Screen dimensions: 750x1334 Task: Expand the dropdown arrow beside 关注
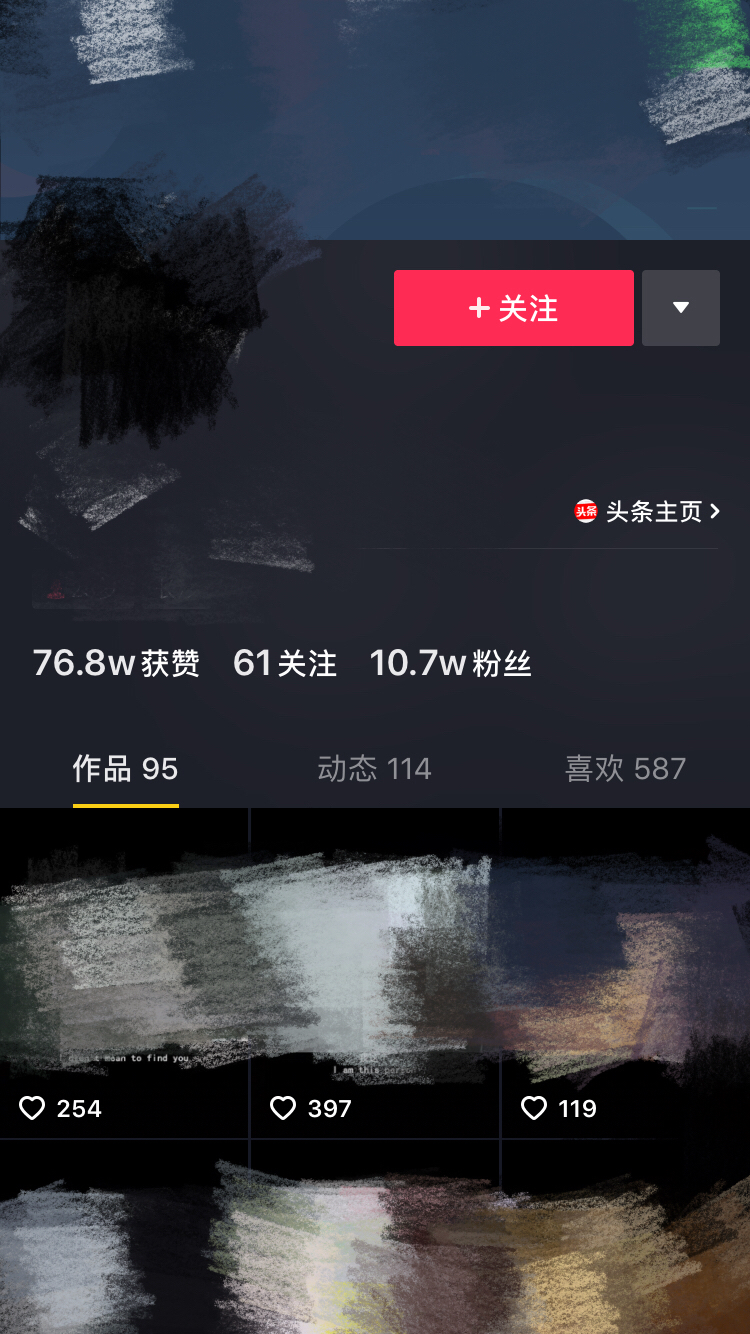click(x=680, y=308)
